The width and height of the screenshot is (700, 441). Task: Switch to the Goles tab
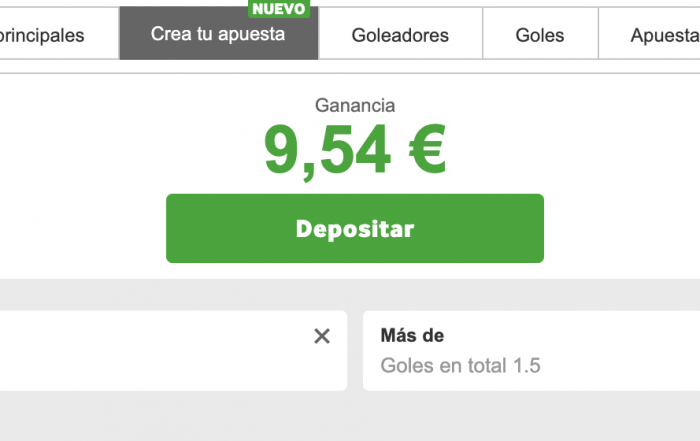pyautogui.click(x=540, y=35)
